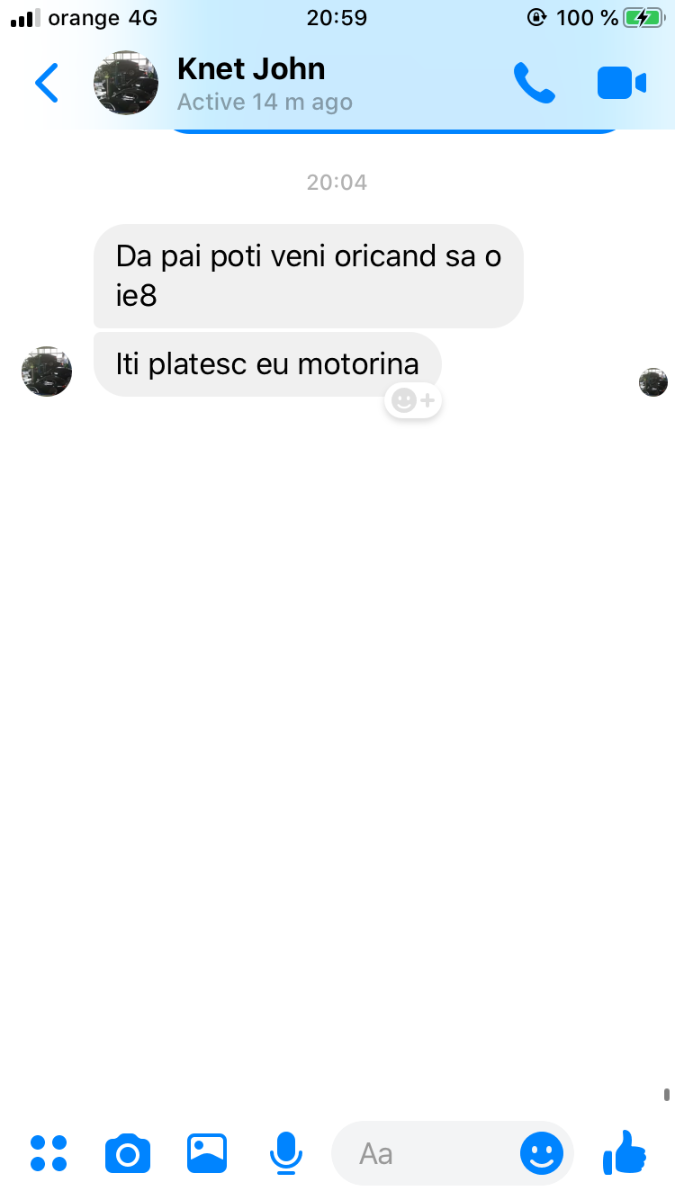Tap the Aa message input field
The image size is (675, 1200).
pos(430,1154)
